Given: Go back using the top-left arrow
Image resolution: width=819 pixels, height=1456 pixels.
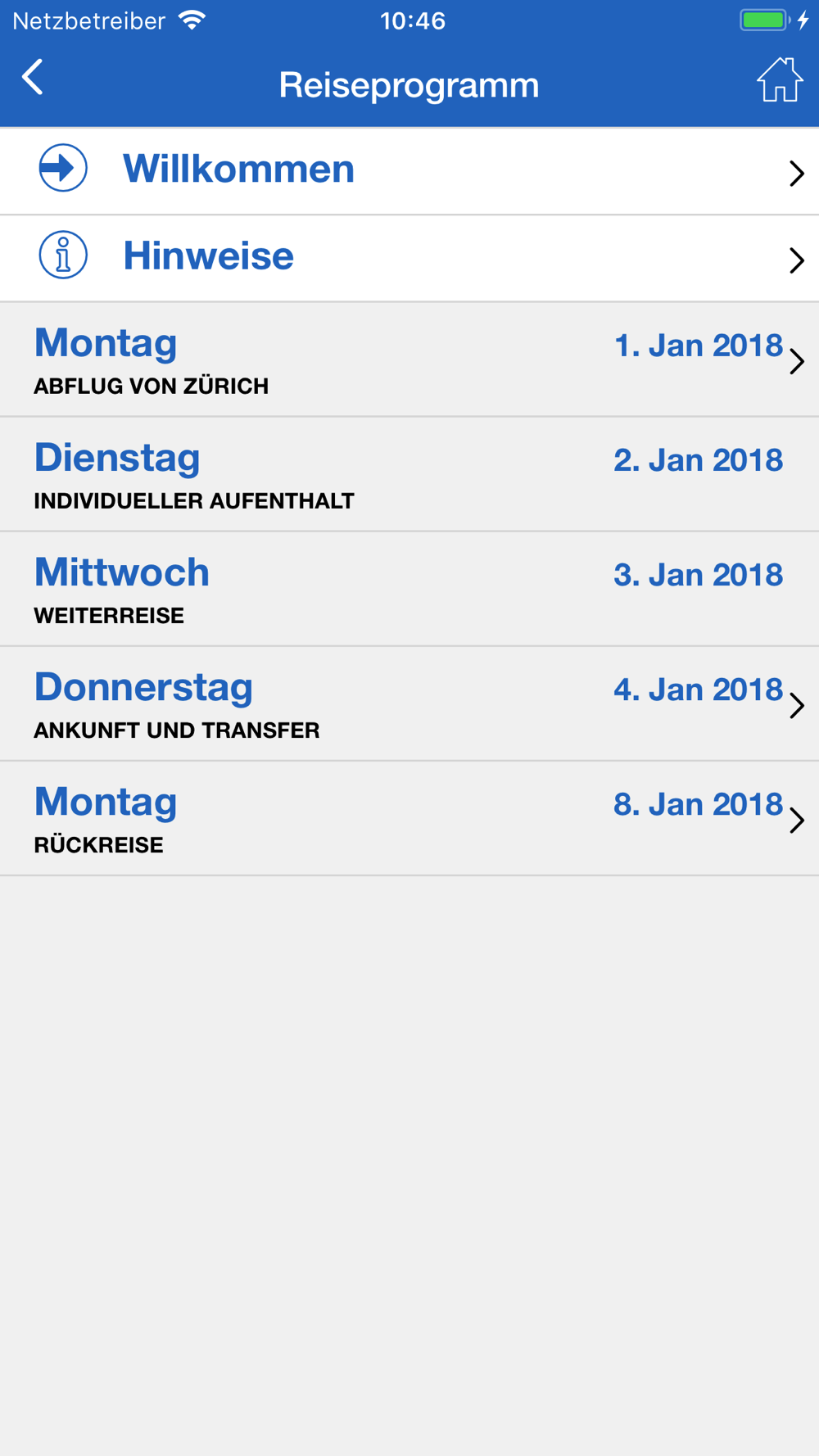Looking at the screenshot, I should (x=33, y=79).
